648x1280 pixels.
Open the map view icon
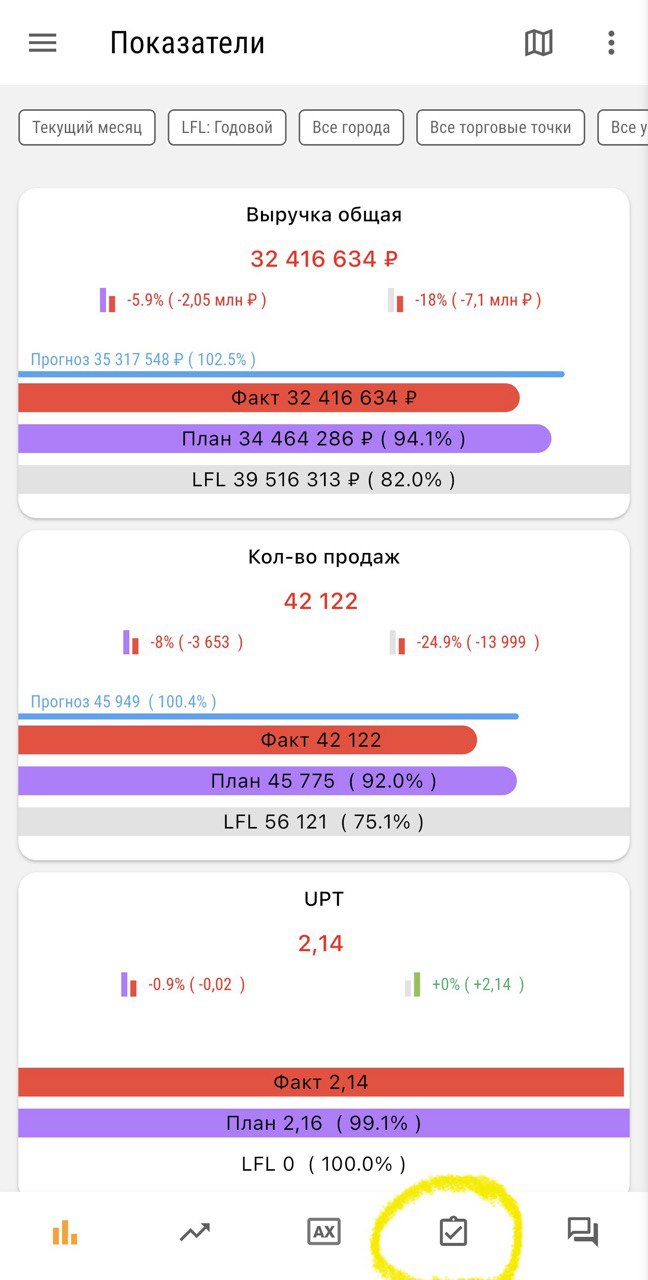[x=538, y=43]
